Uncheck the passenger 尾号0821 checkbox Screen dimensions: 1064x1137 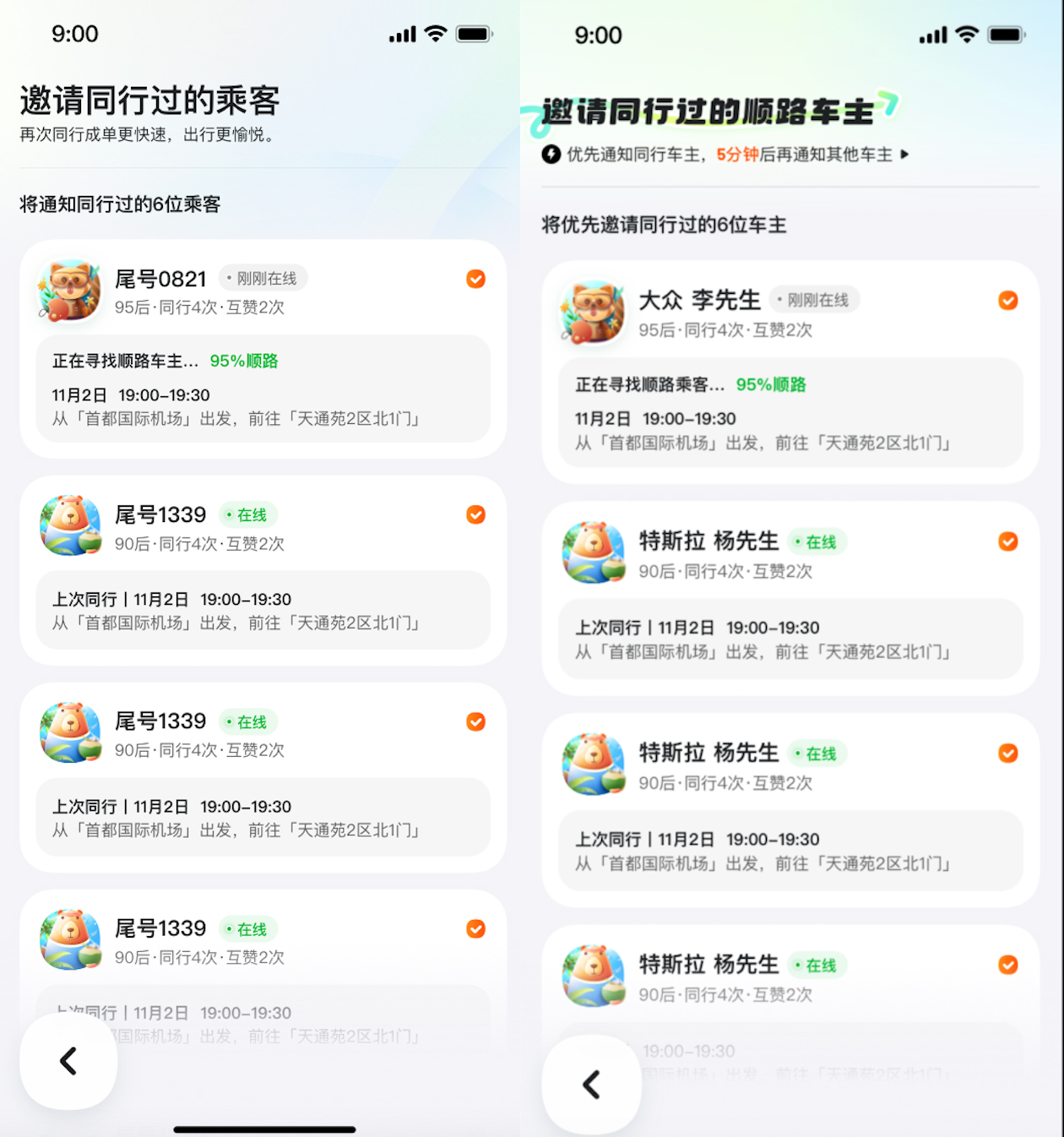(x=476, y=279)
